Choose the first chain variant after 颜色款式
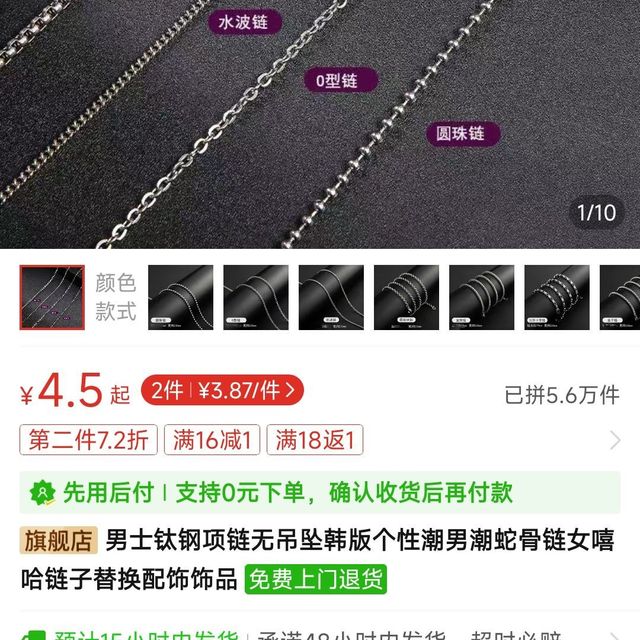The height and width of the screenshot is (640, 640). tap(180, 297)
